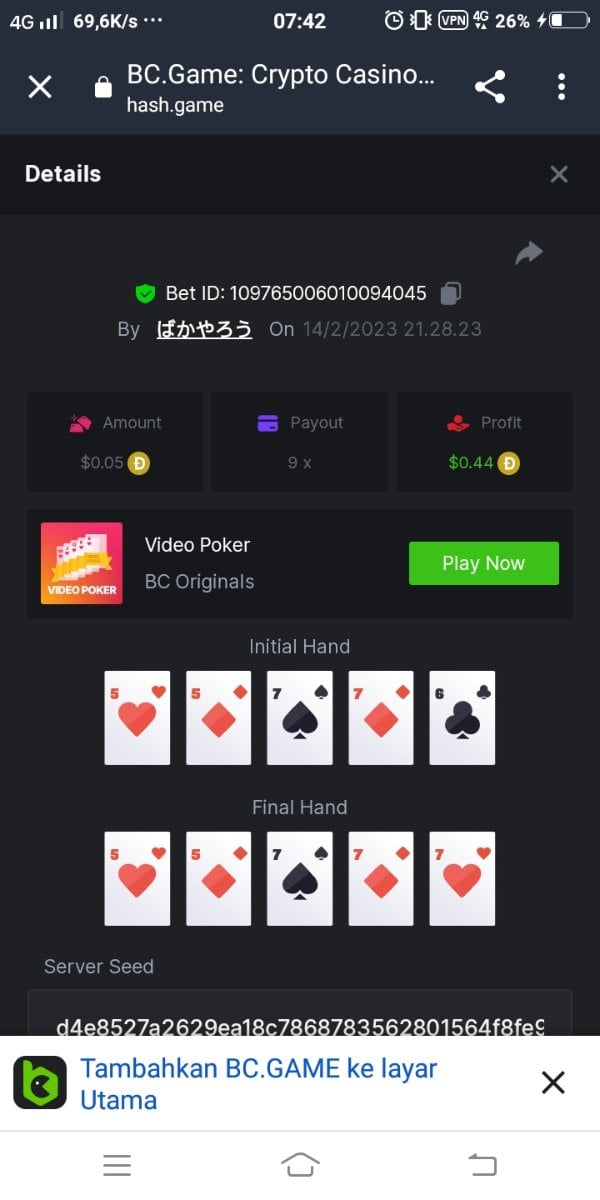Screen dimensions: 600x1200
Task: Open the Video Poker game thumbnail
Action: point(82,563)
